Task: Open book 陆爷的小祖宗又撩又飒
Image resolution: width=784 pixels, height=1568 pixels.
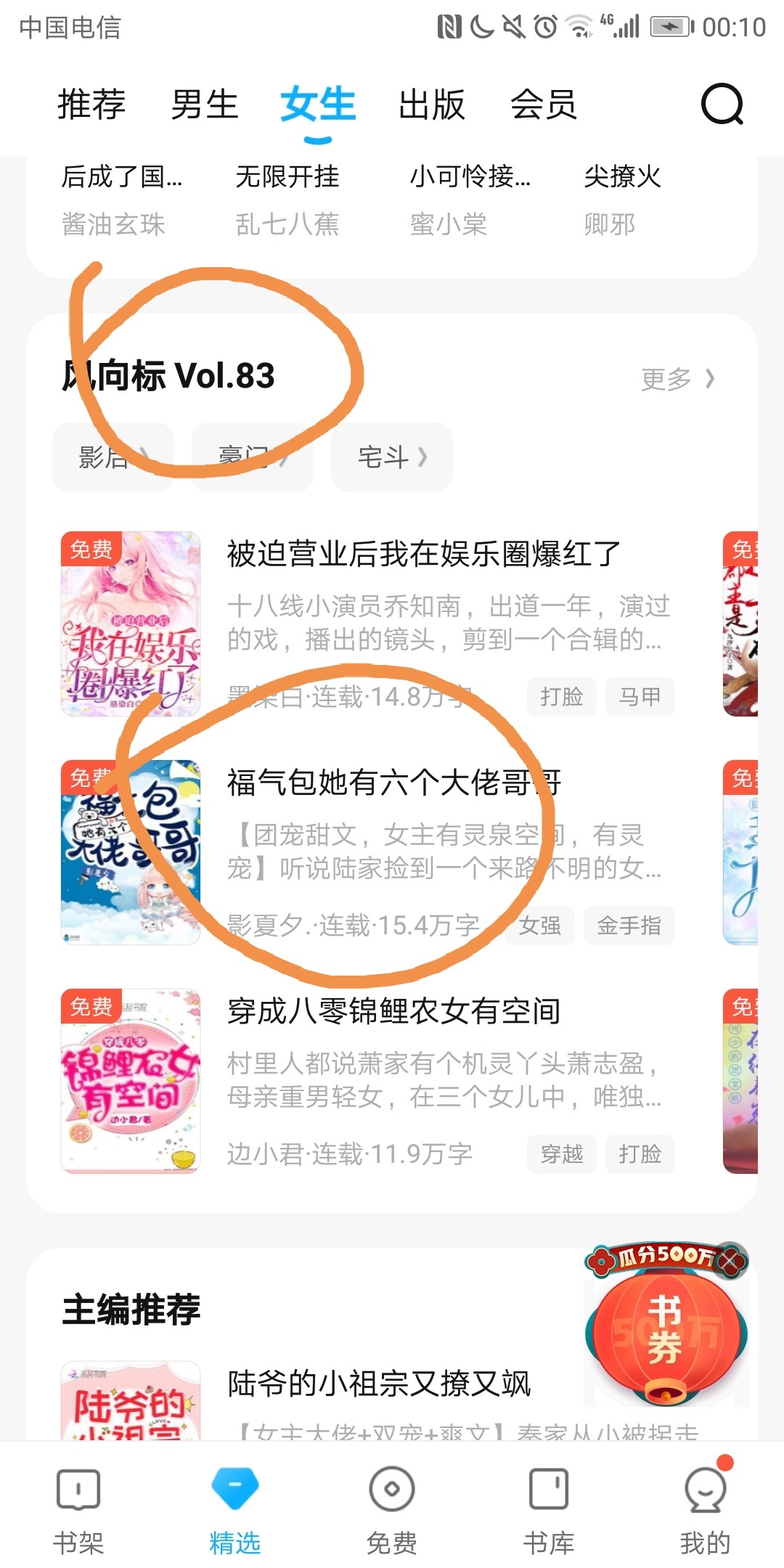Action: (x=379, y=1384)
